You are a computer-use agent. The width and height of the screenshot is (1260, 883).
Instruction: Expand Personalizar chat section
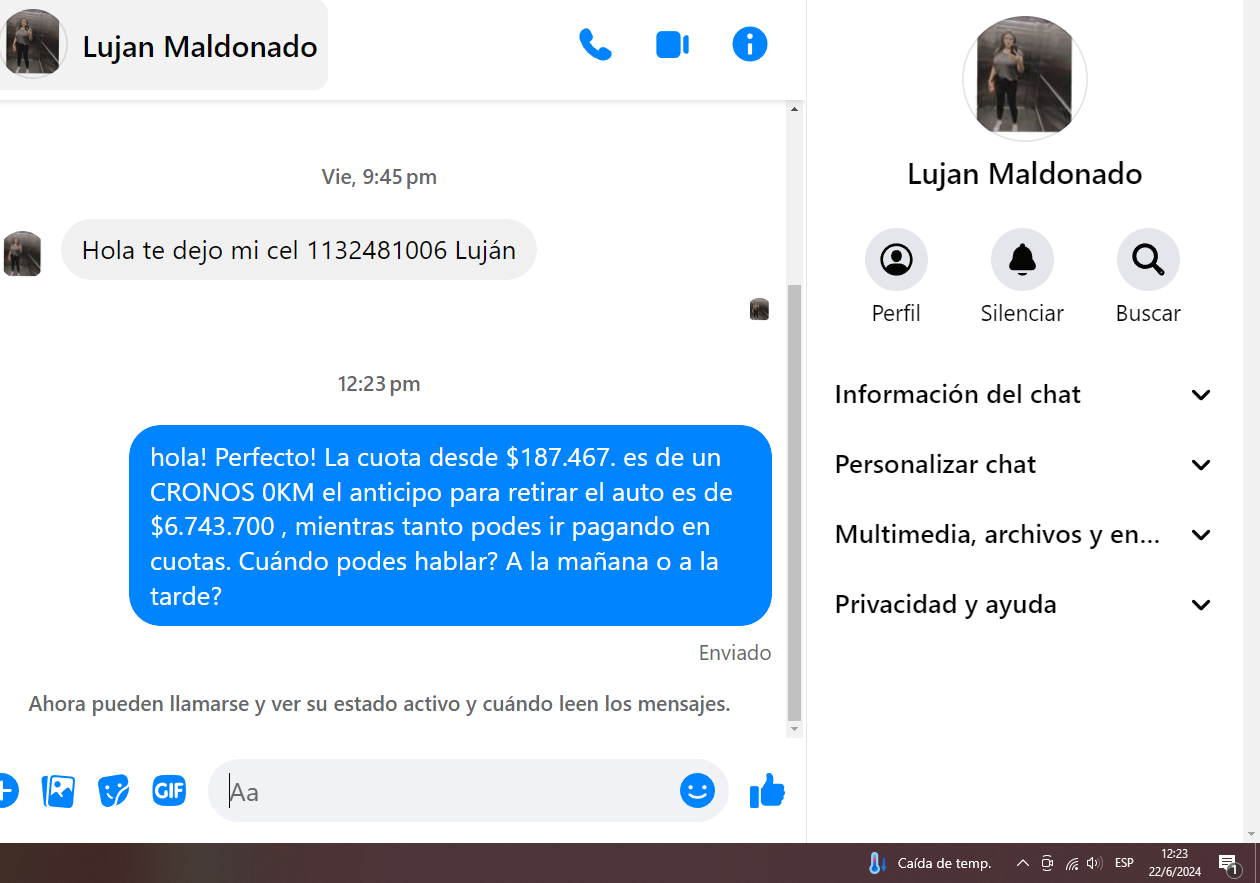(x=1023, y=465)
